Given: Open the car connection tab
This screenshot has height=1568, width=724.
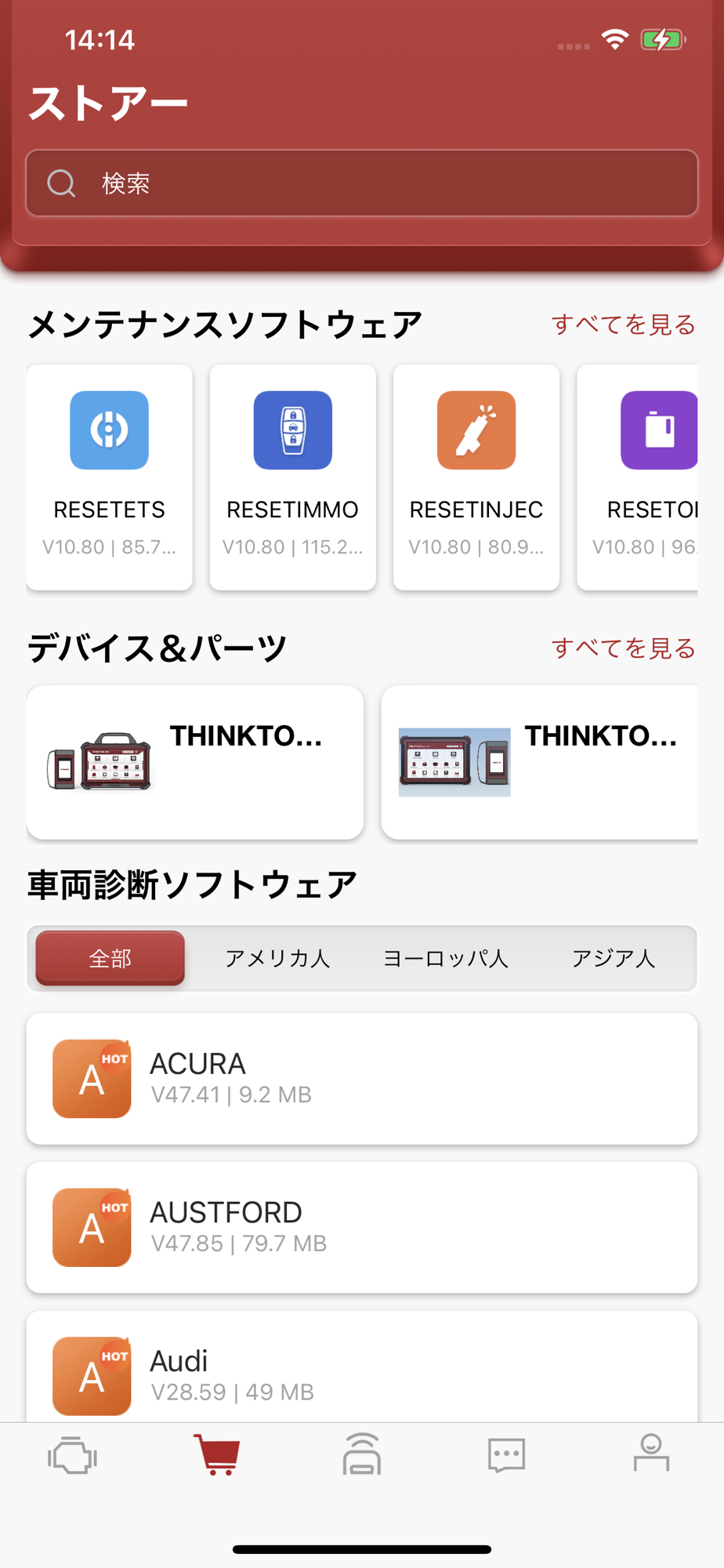Looking at the screenshot, I should click(x=362, y=1454).
